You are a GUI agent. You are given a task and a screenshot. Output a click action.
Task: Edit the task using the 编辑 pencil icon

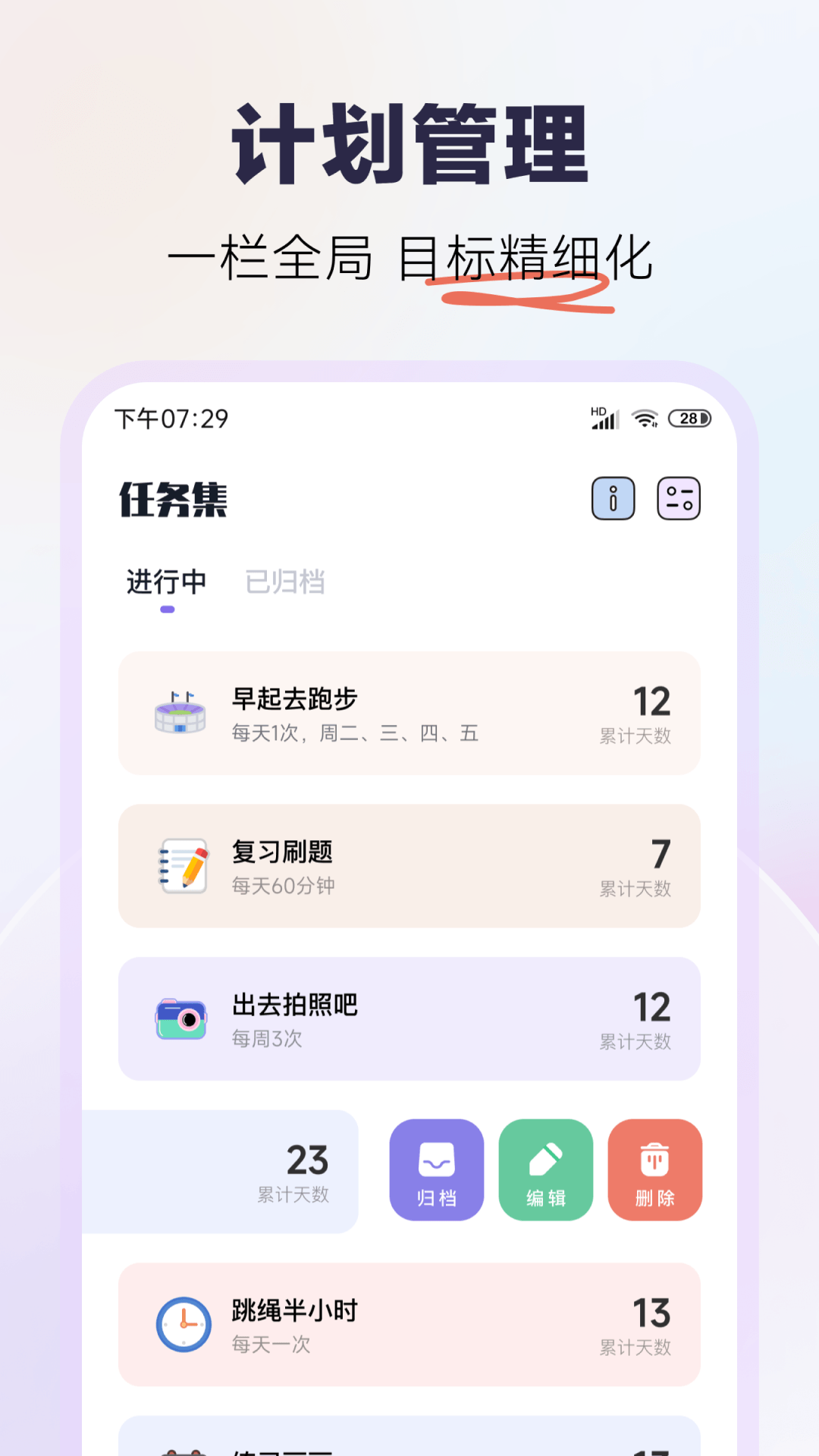point(546,1171)
